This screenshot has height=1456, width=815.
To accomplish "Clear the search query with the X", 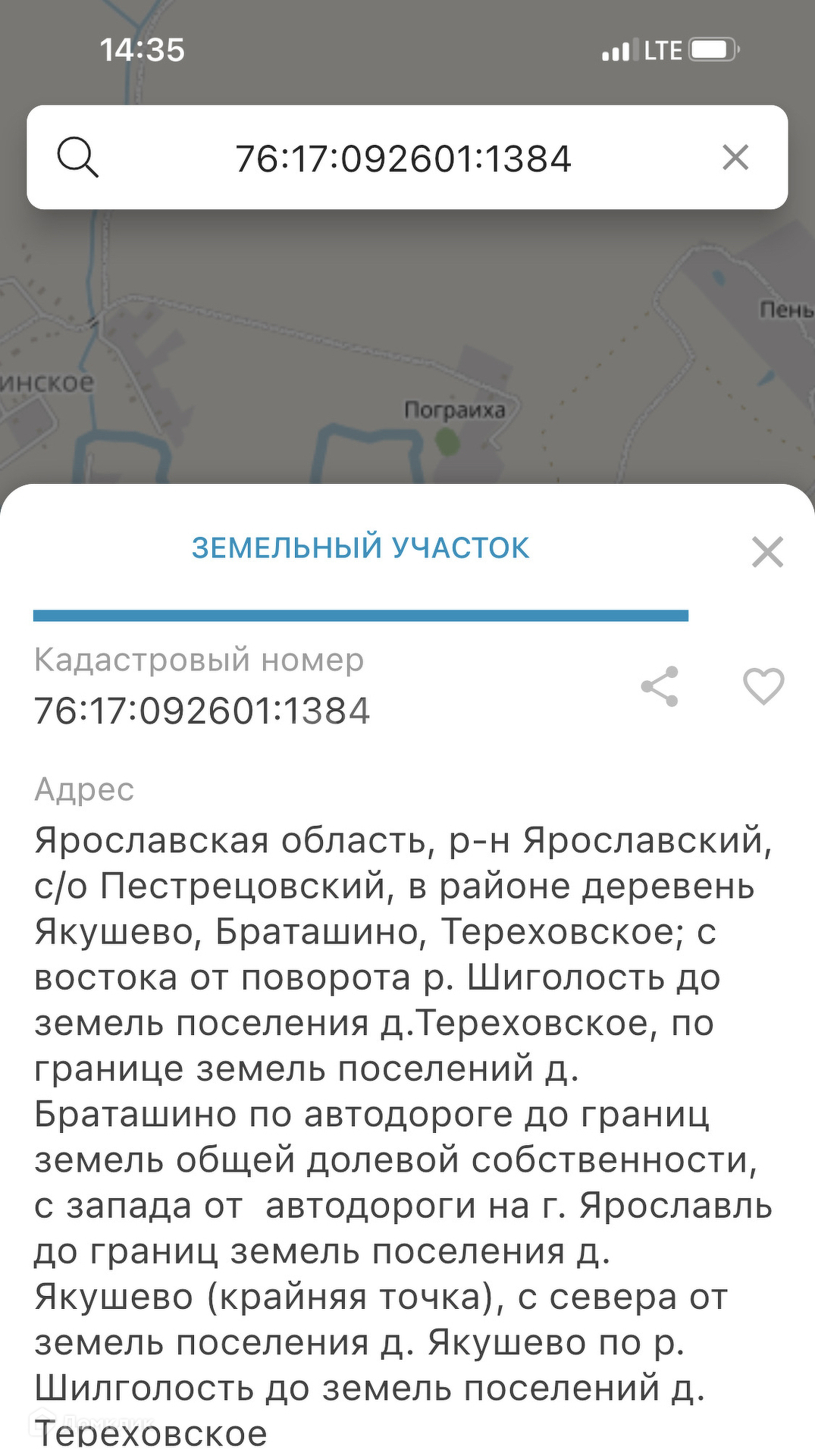I will 735,158.
